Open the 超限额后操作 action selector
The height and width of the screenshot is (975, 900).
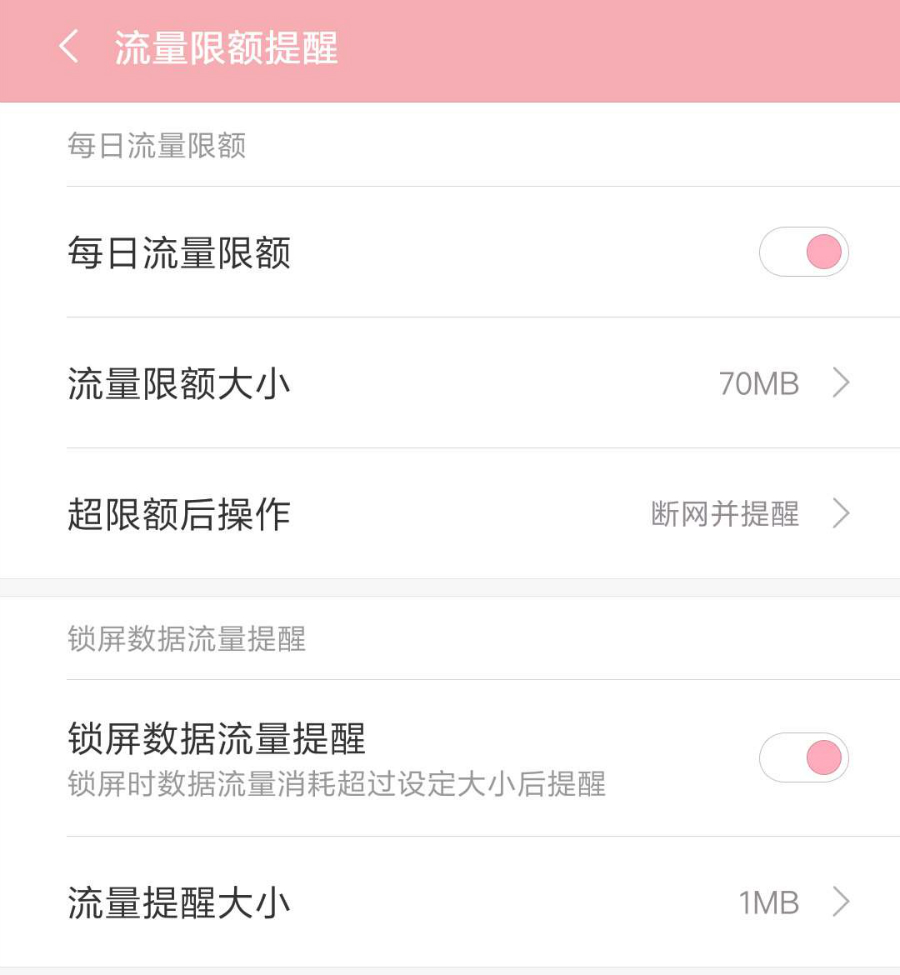[x=450, y=514]
